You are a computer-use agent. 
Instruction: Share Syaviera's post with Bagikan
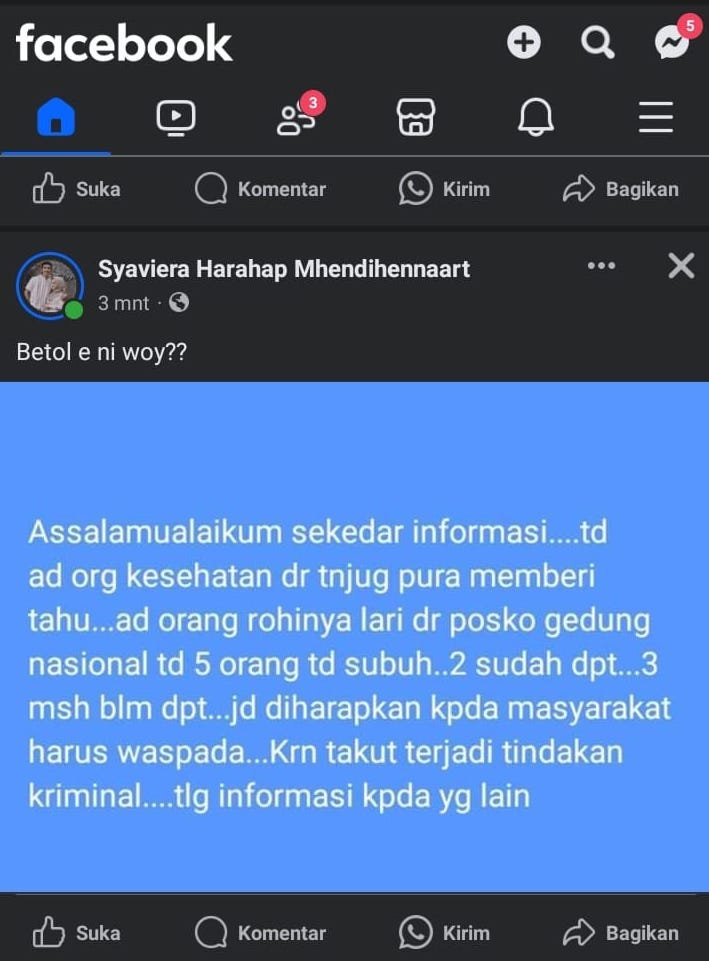pos(621,933)
